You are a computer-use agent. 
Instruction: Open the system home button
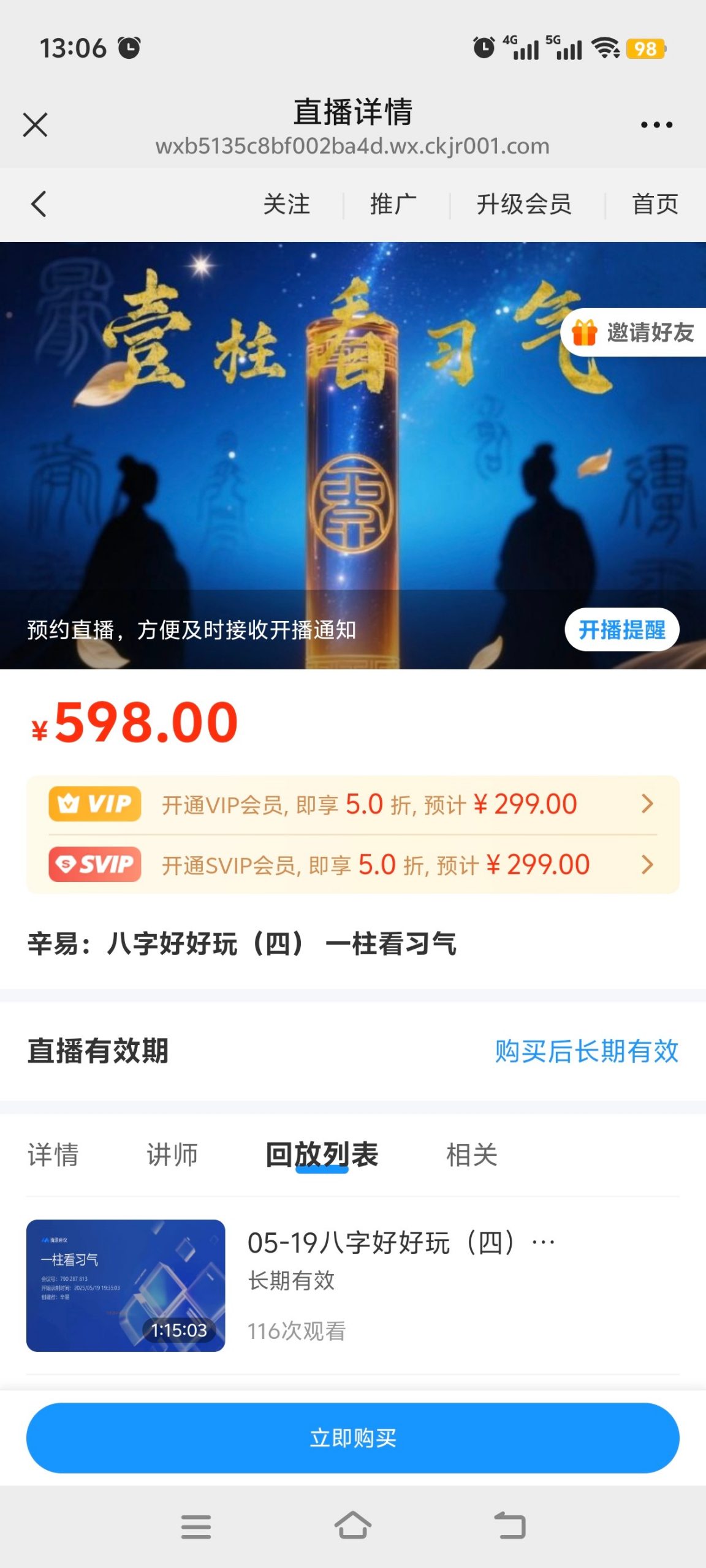[x=352, y=1526]
